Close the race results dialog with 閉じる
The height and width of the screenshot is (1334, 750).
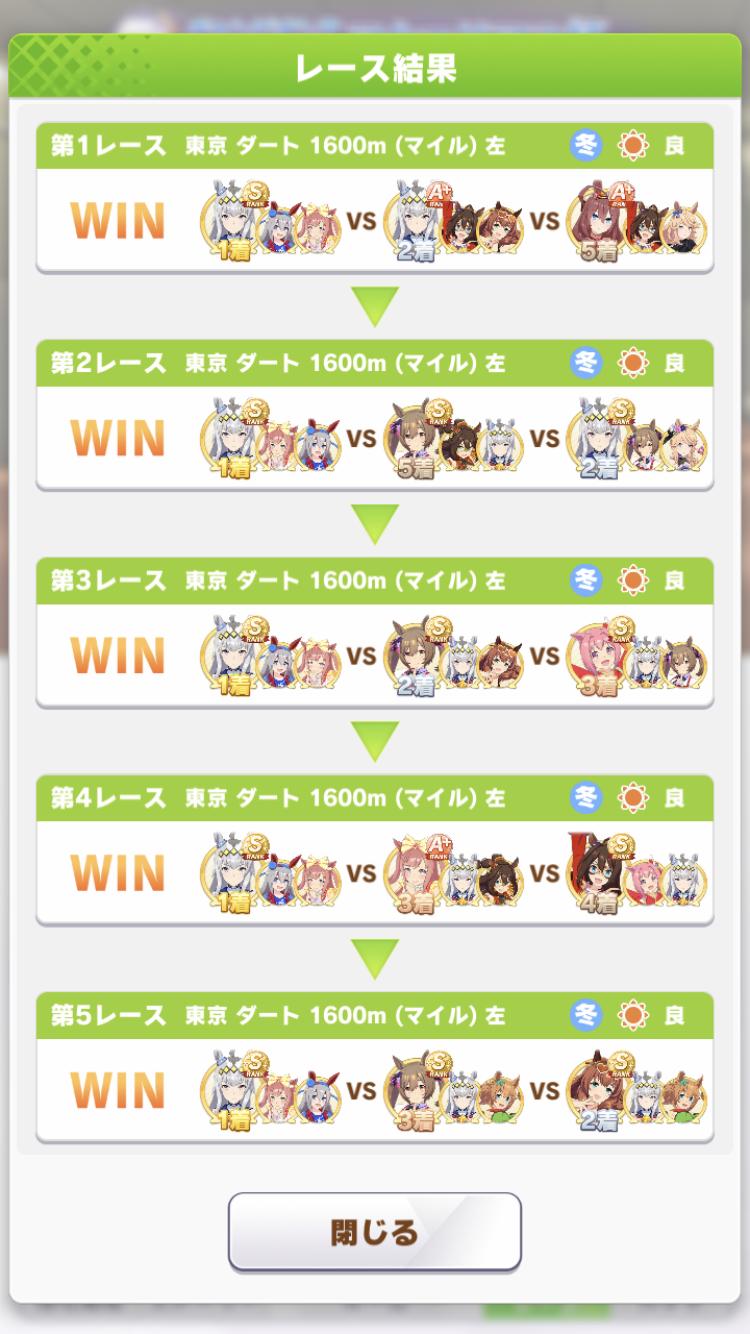pos(375,1231)
